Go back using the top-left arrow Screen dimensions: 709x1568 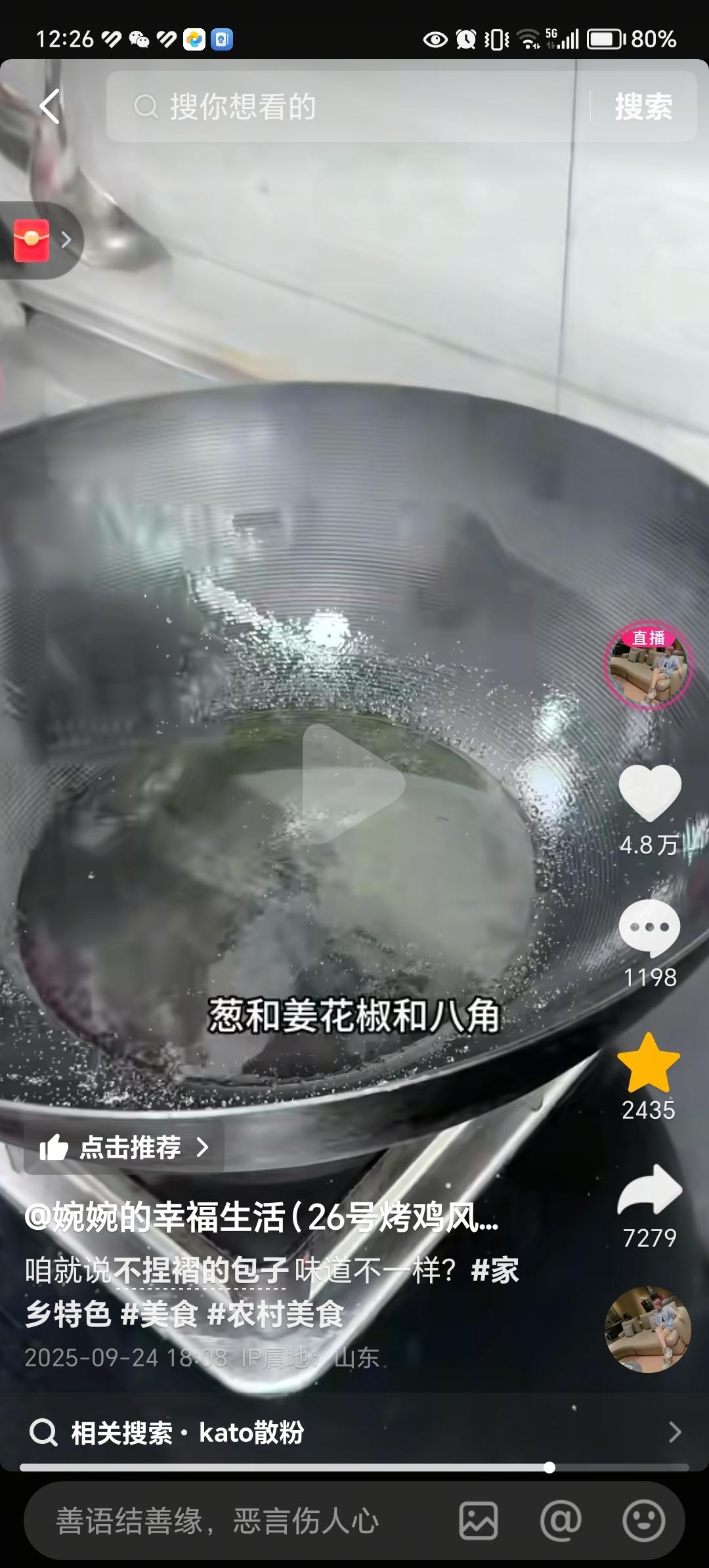point(50,106)
